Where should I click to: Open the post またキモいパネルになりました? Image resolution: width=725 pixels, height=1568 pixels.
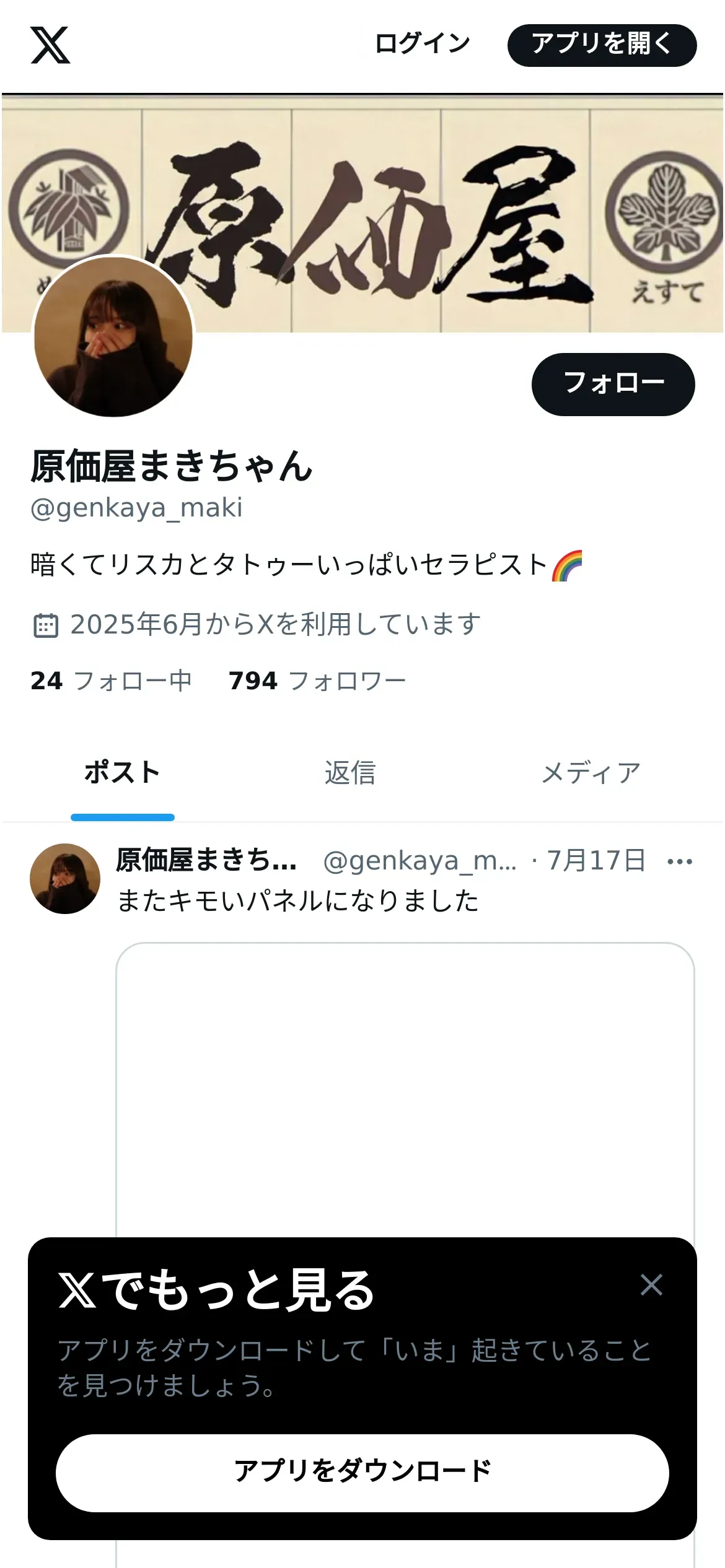click(x=297, y=901)
